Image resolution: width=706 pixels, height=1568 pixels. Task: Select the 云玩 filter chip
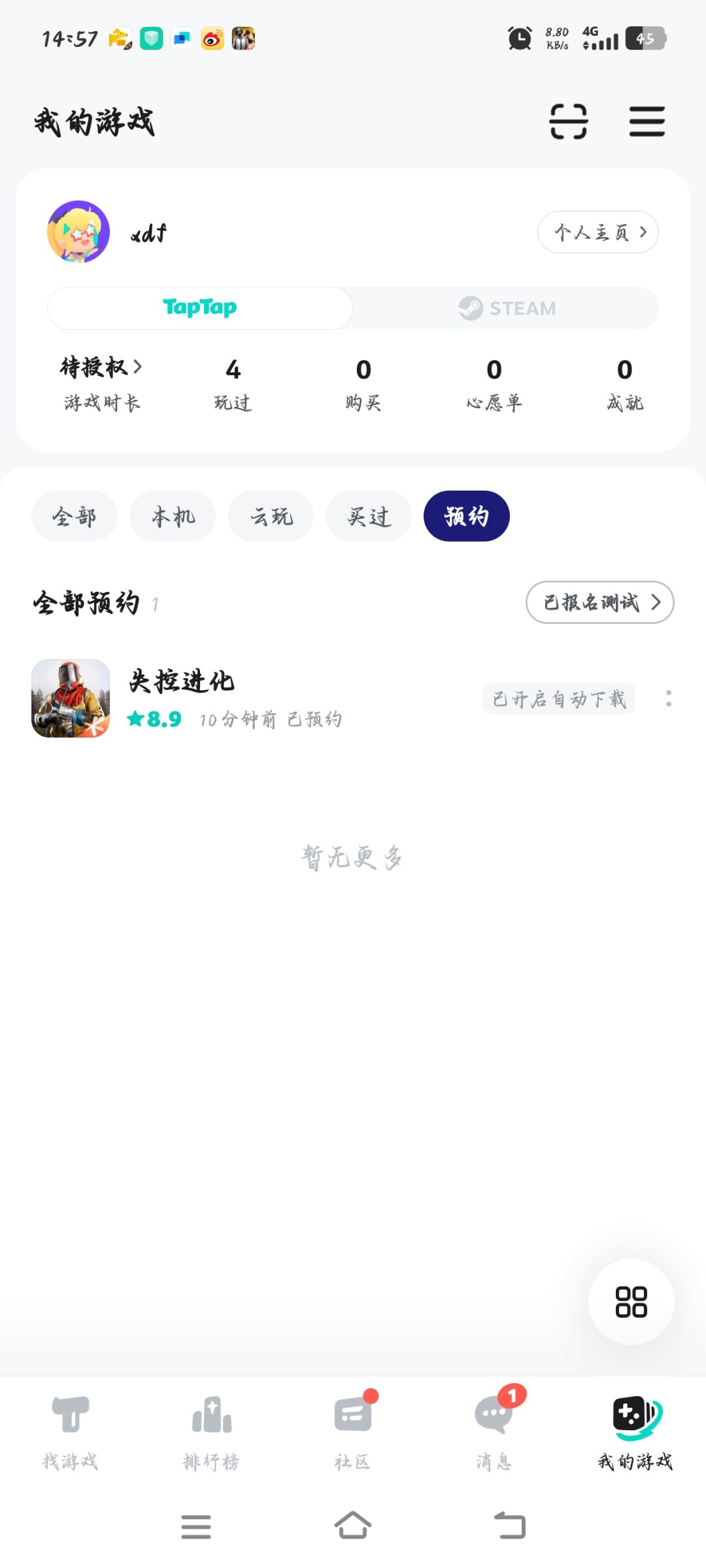[x=271, y=516]
